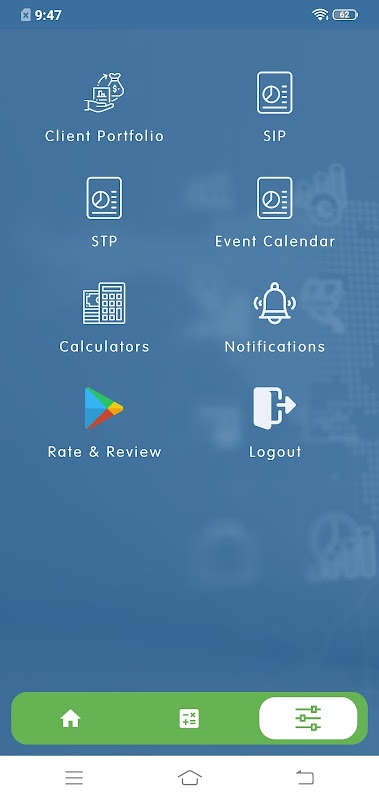Open recent apps from the navigation bar
Viewport: 379px width, 800px height.
click(74, 778)
